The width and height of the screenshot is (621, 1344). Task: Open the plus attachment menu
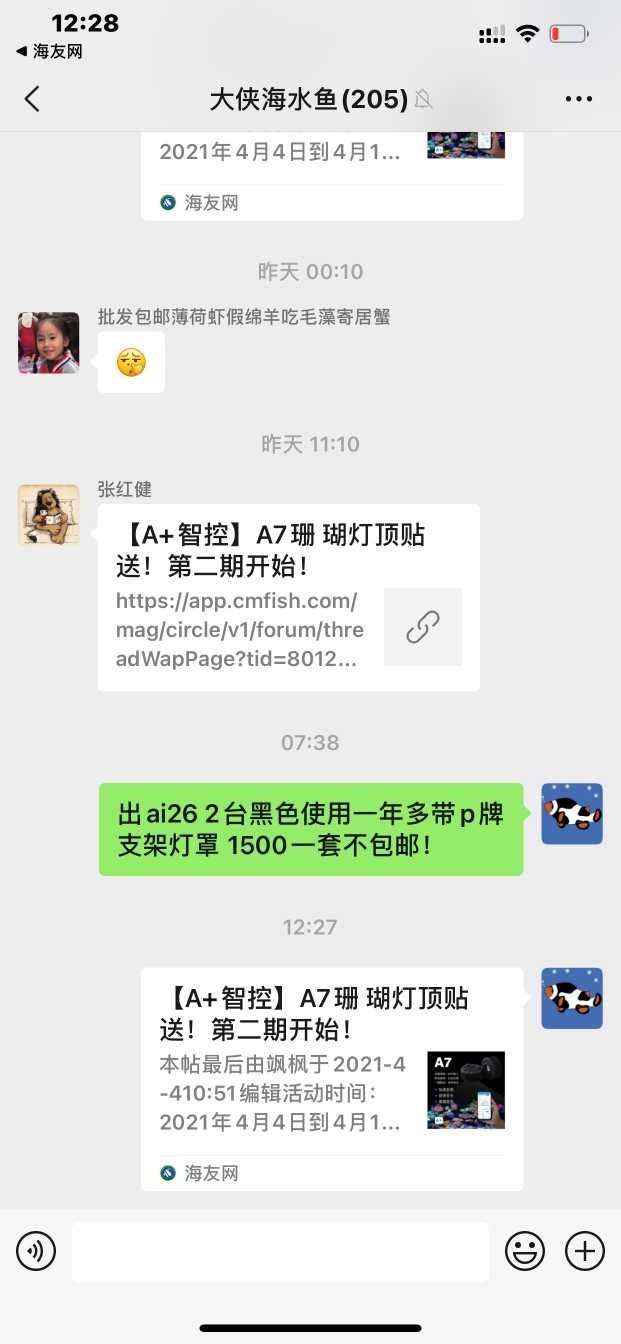coord(585,1251)
